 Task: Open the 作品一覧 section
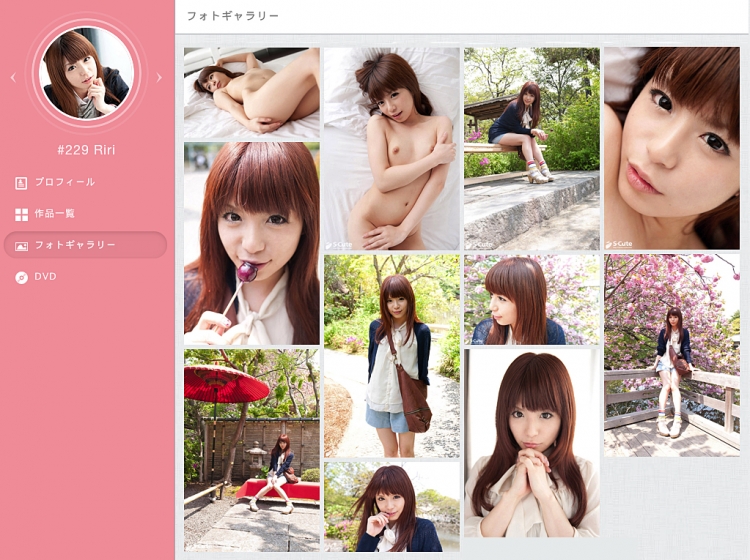(54, 213)
